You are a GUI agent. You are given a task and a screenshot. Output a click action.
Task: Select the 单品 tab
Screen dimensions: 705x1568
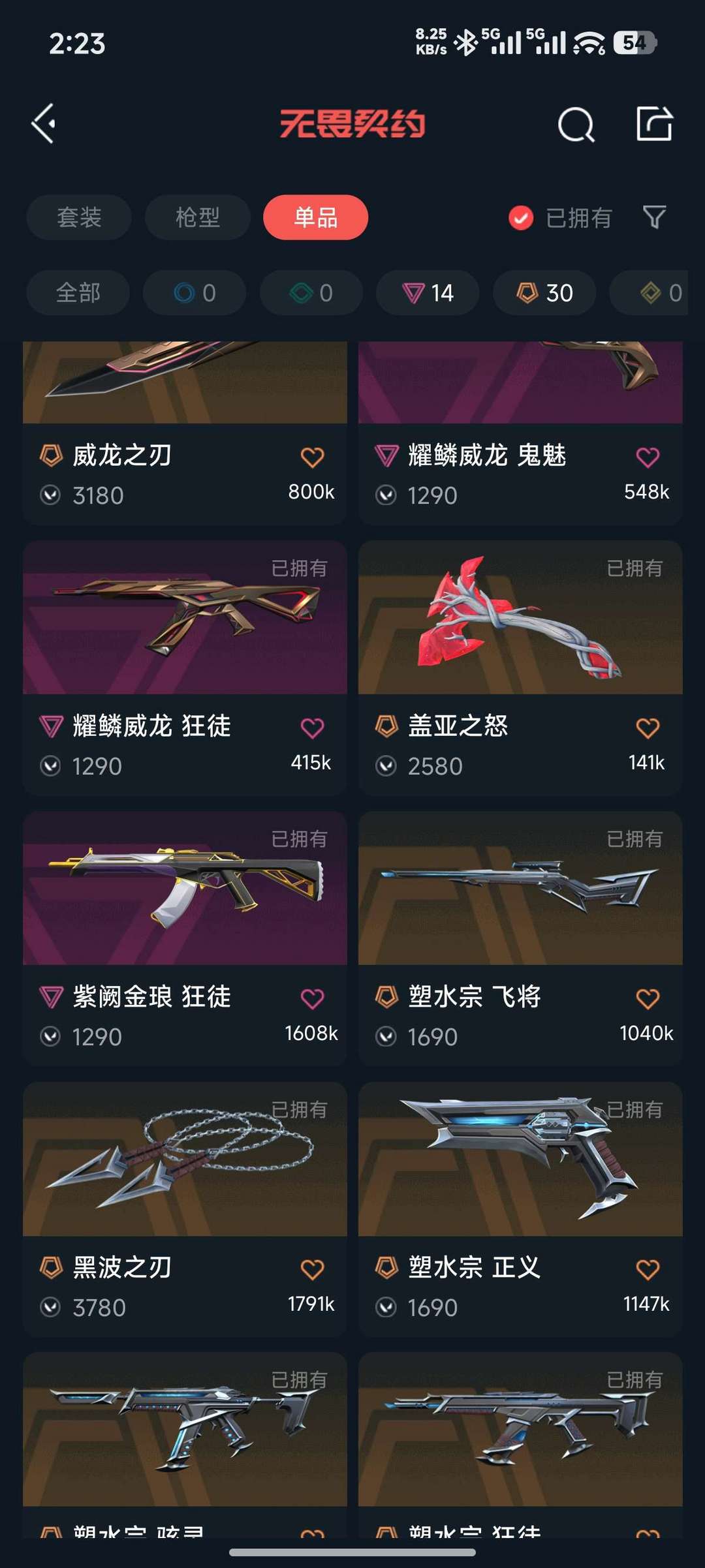(315, 217)
